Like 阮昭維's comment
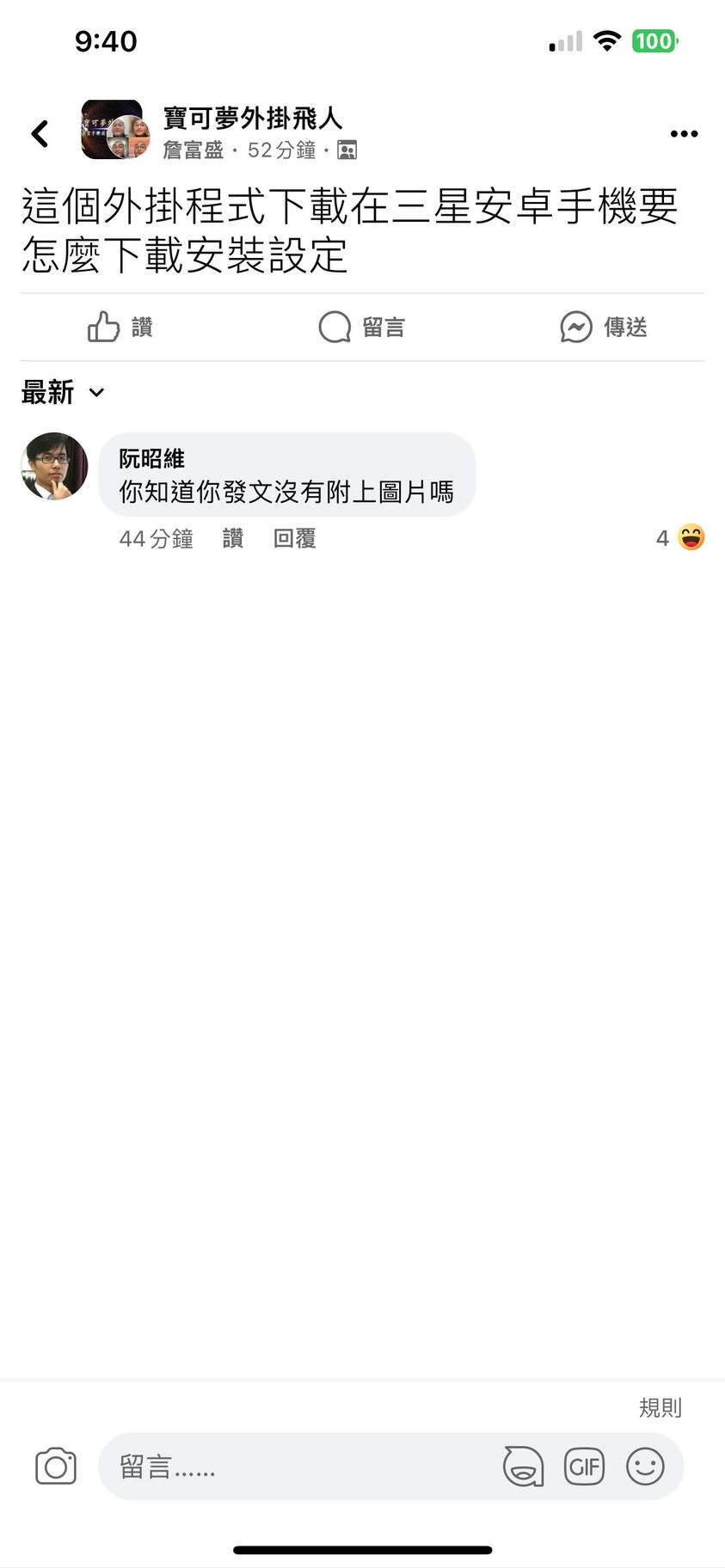 [232, 539]
